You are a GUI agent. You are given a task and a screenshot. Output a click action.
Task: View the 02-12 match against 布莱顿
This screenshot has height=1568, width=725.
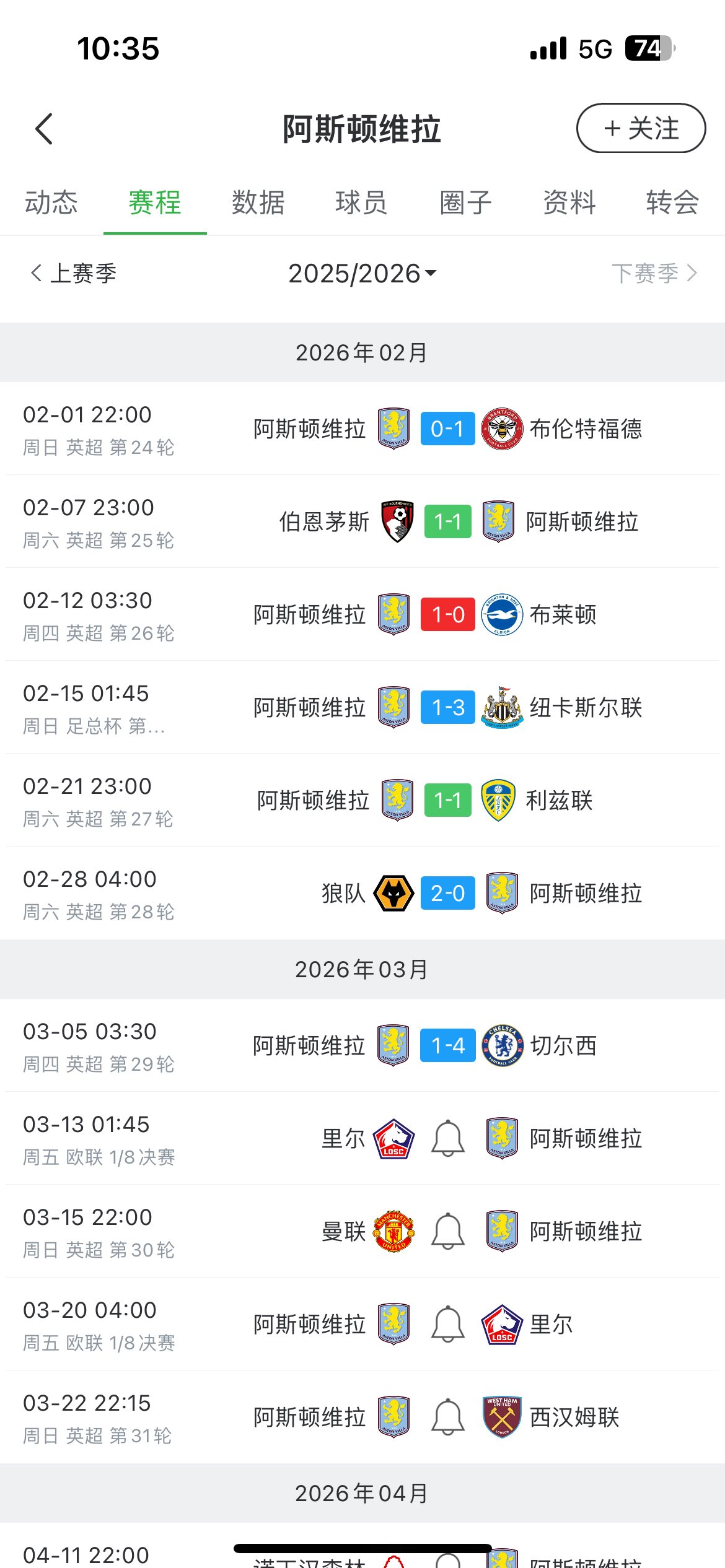[447, 614]
